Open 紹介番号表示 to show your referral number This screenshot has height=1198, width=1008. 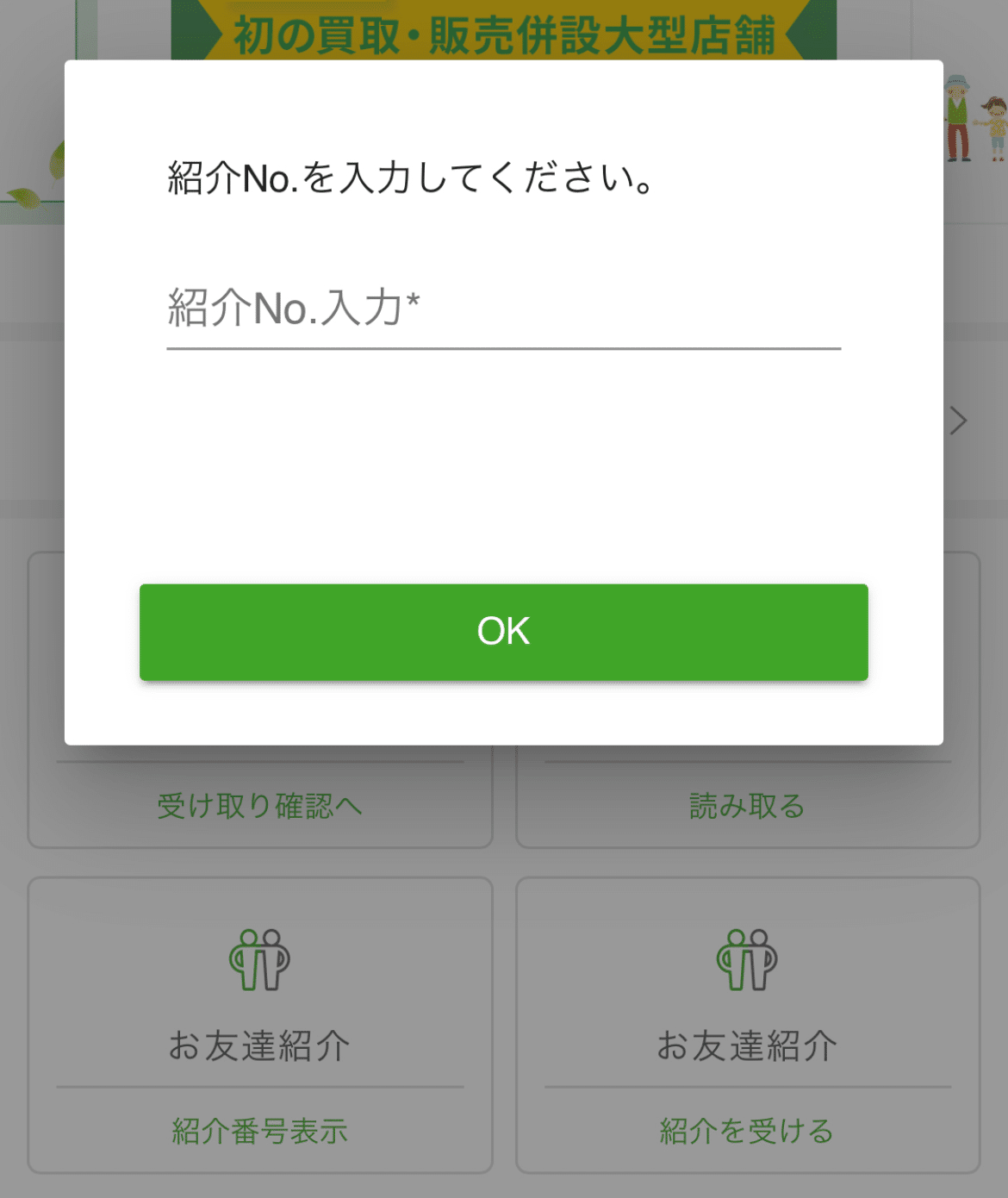pos(260,1130)
